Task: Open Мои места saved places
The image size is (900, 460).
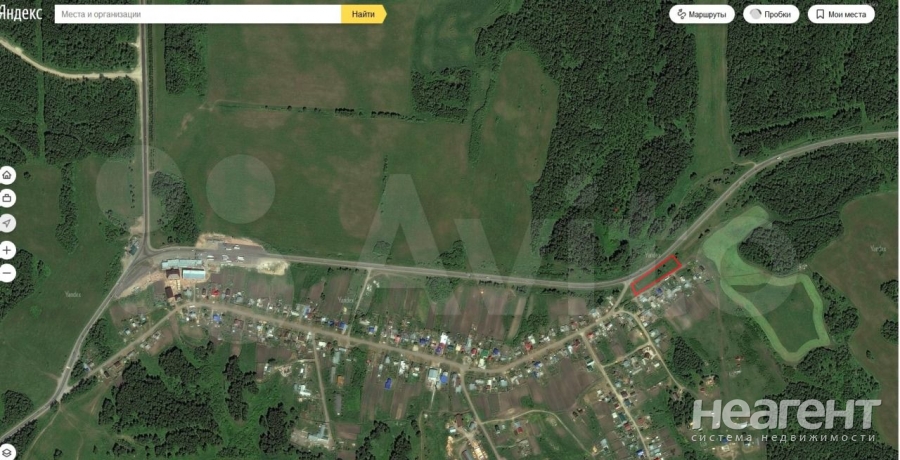Action: [840, 15]
